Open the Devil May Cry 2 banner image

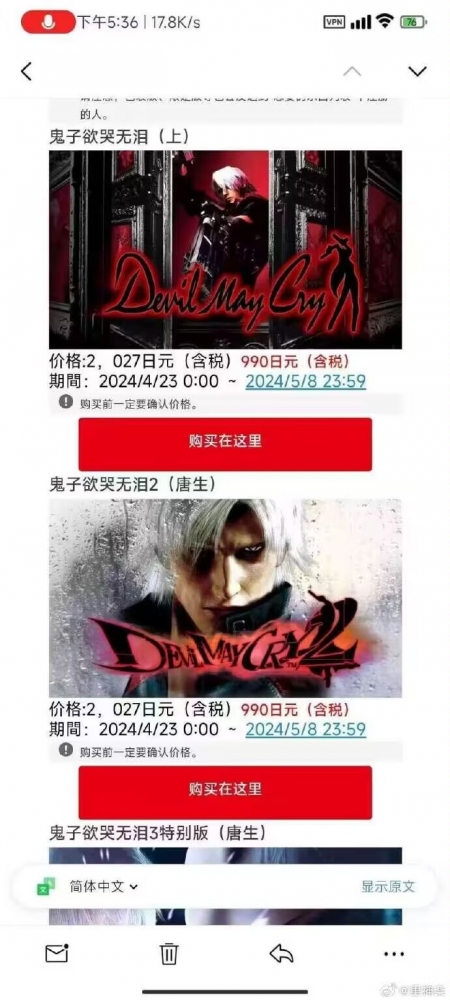(226, 598)
